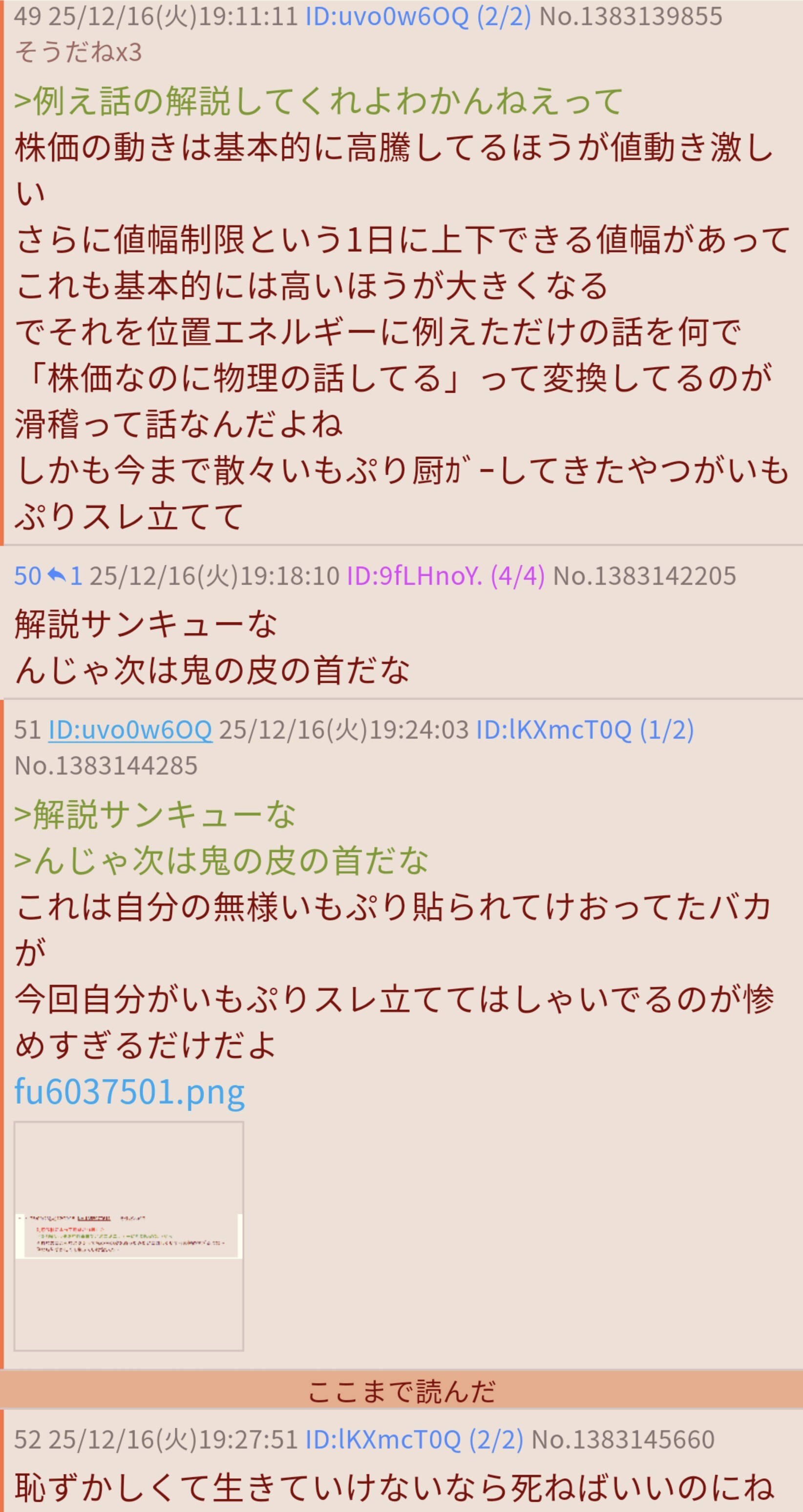Image resolution: width=803 pixels, height=1512 pixels.
Task: Tap ID:lKXmcT0Q (2/2) on post 52
Action: click(414, 1439)
